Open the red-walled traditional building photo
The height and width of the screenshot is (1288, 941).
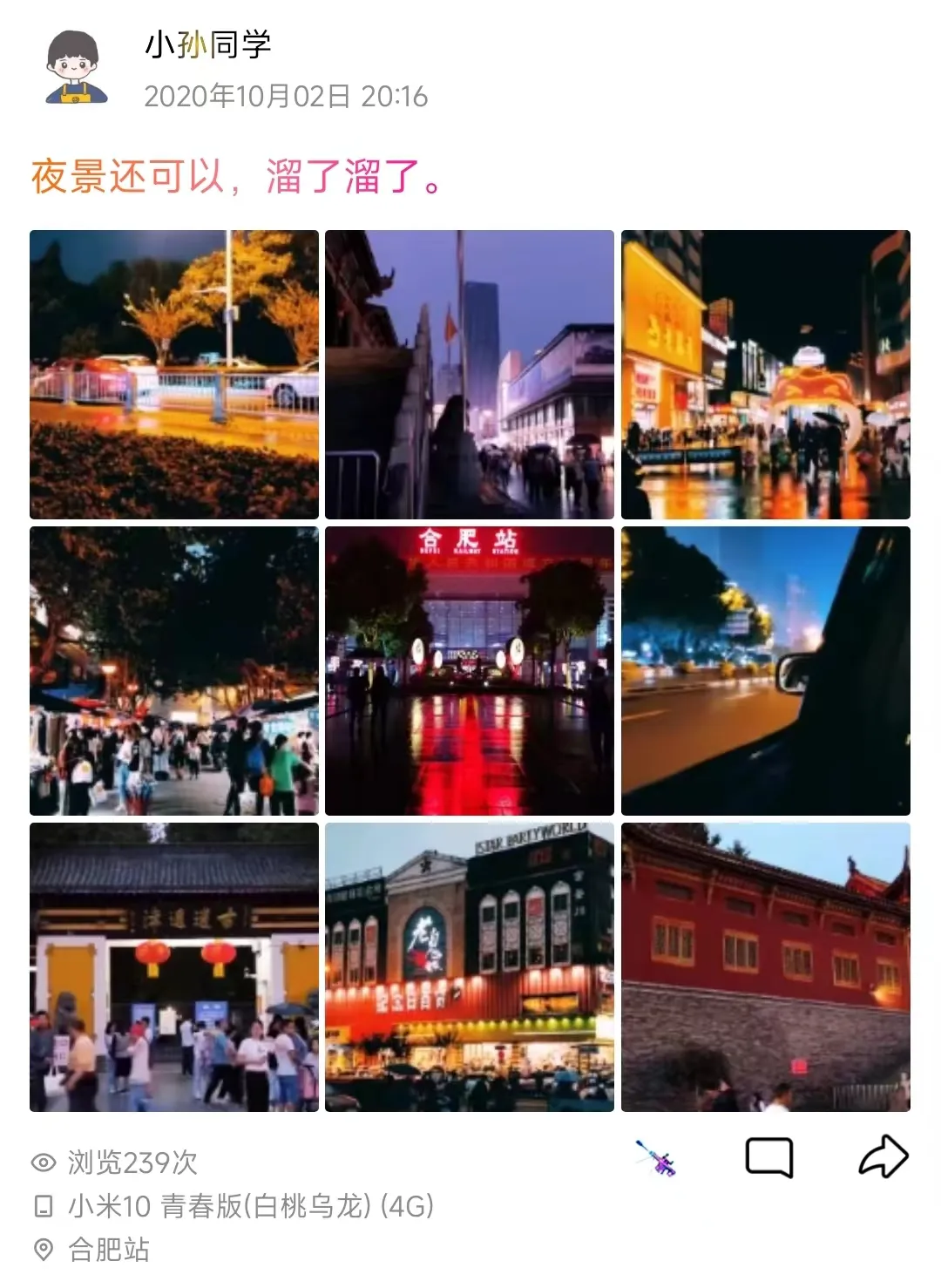pyautogui.click(x=765, y=967)
